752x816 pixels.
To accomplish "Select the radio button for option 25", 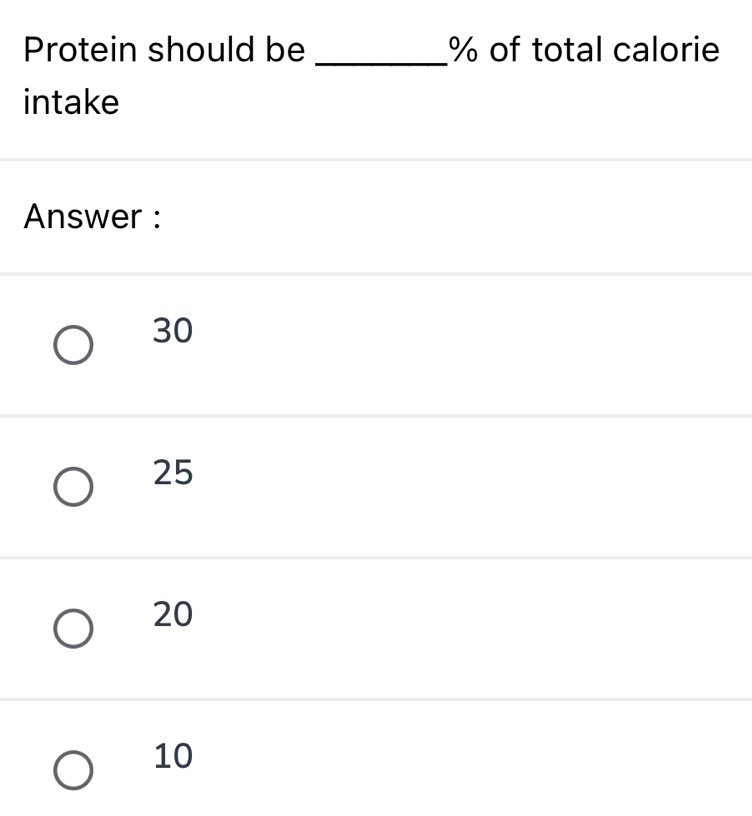I will tap(73, 489).
